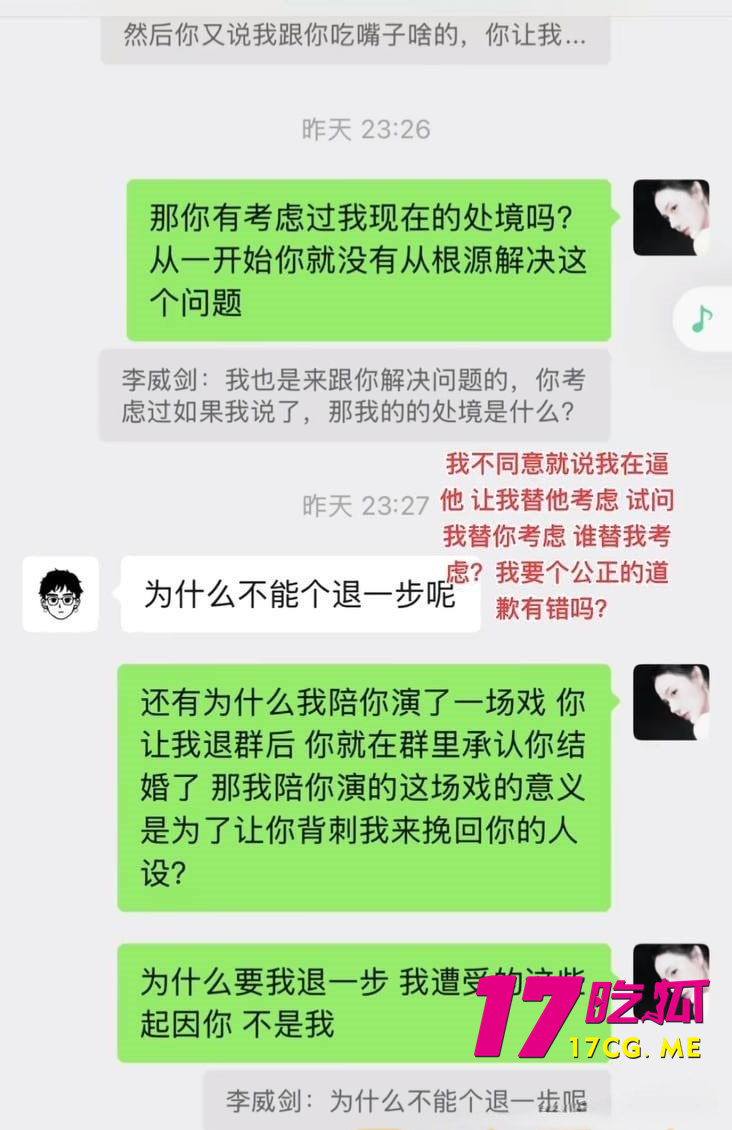
Task: View quoted message "李威剑：我也是来跟你解决问题的"
Action: click(x=368, y=396)
